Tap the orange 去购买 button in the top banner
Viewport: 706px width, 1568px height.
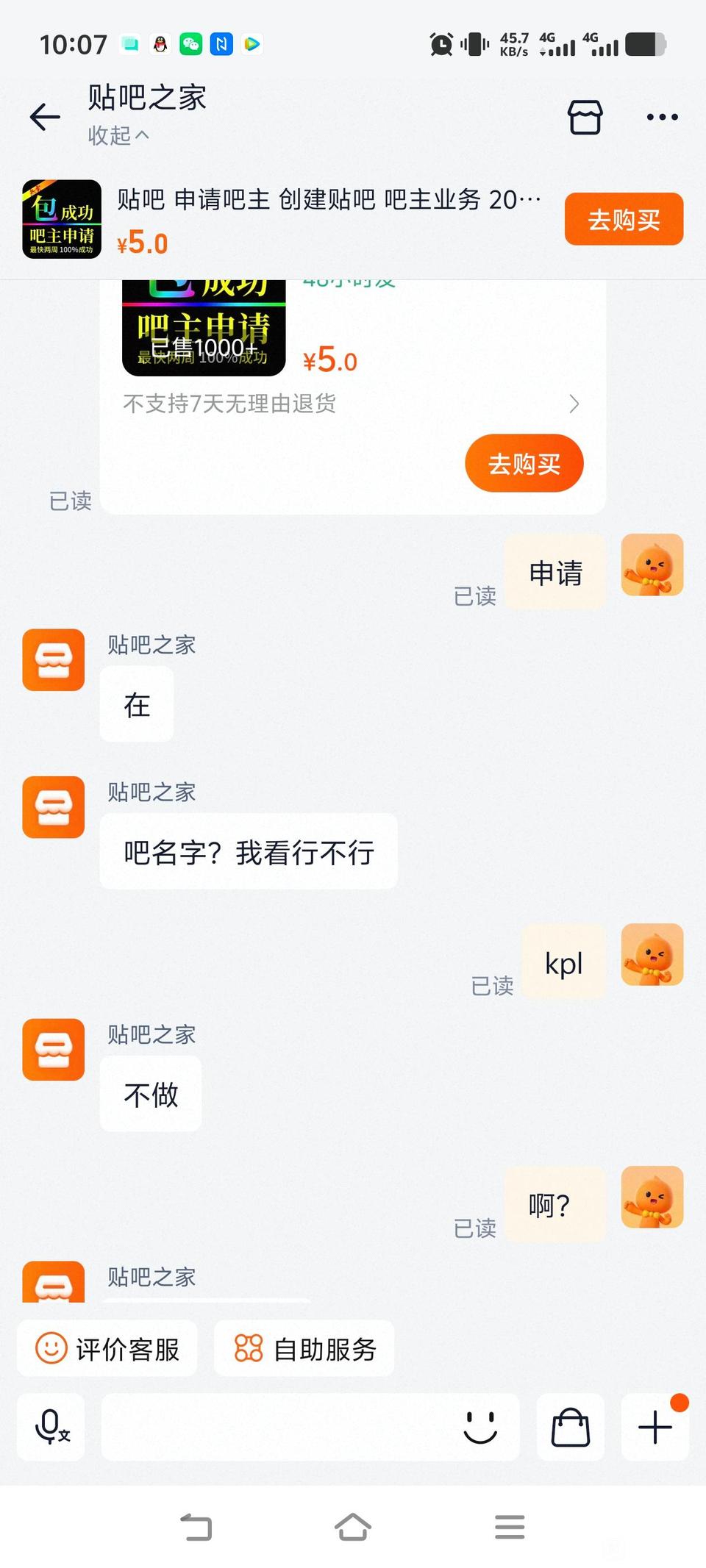pos(624,219)
